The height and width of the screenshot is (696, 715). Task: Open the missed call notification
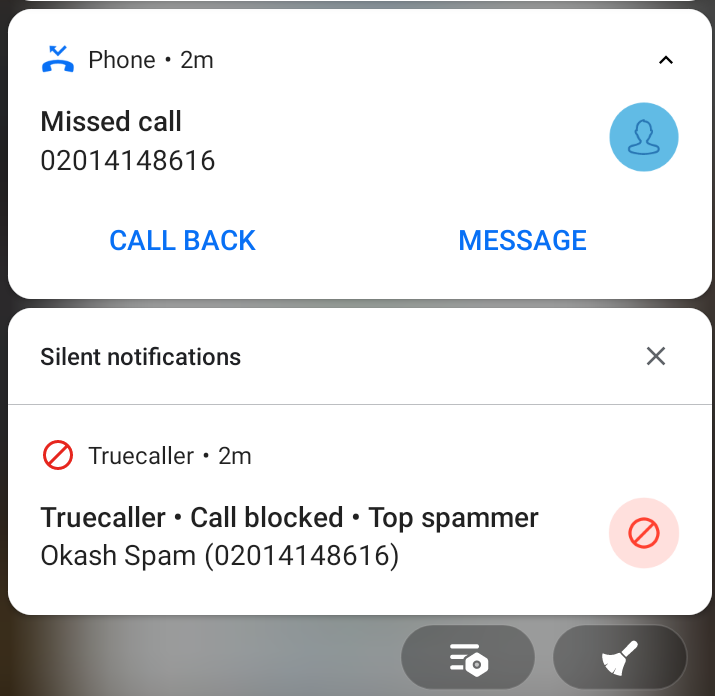click(x=300, y=140)
